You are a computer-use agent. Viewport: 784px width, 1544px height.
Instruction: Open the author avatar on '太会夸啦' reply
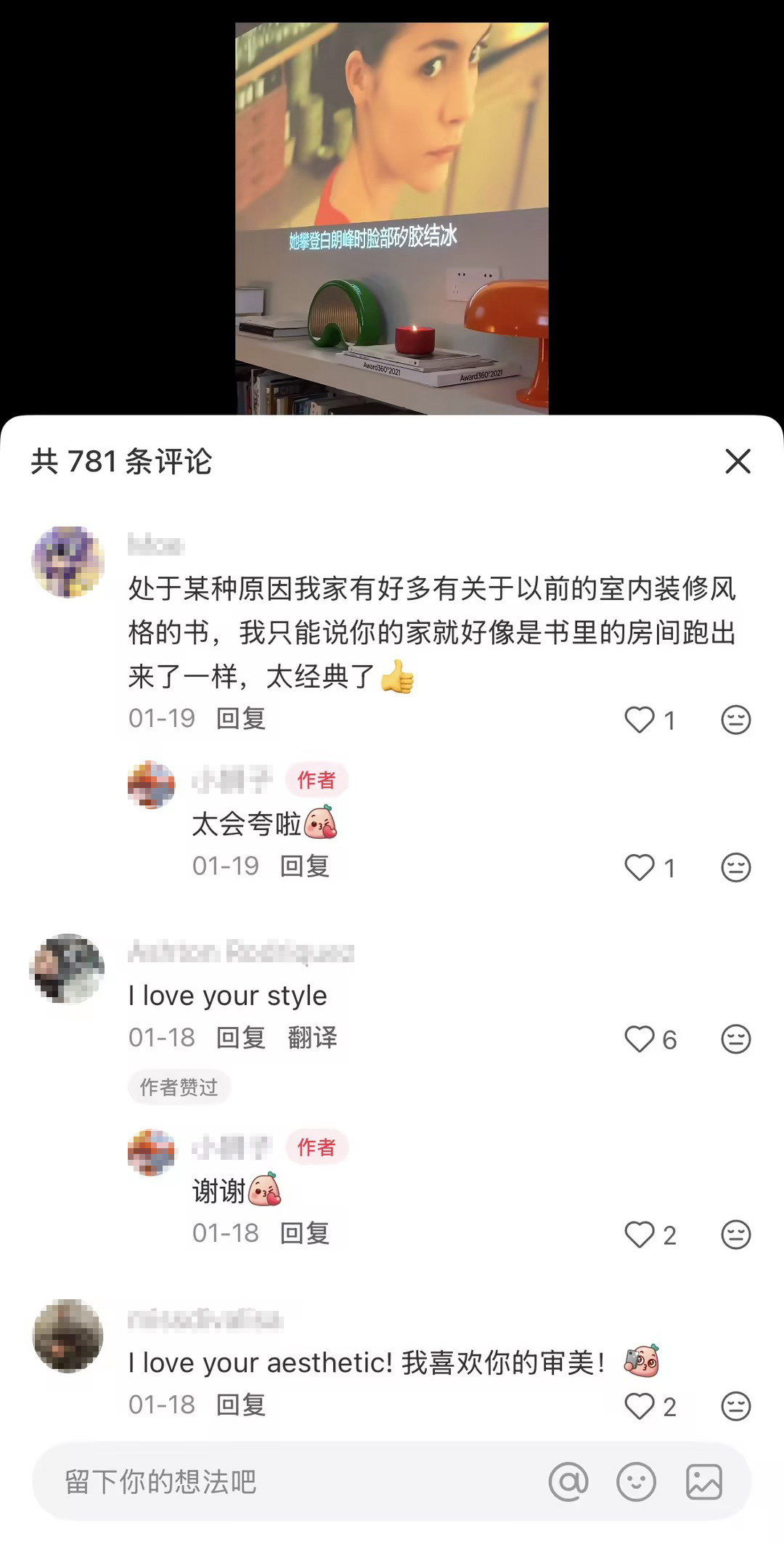pyautogui.click(x=152, y=784)
